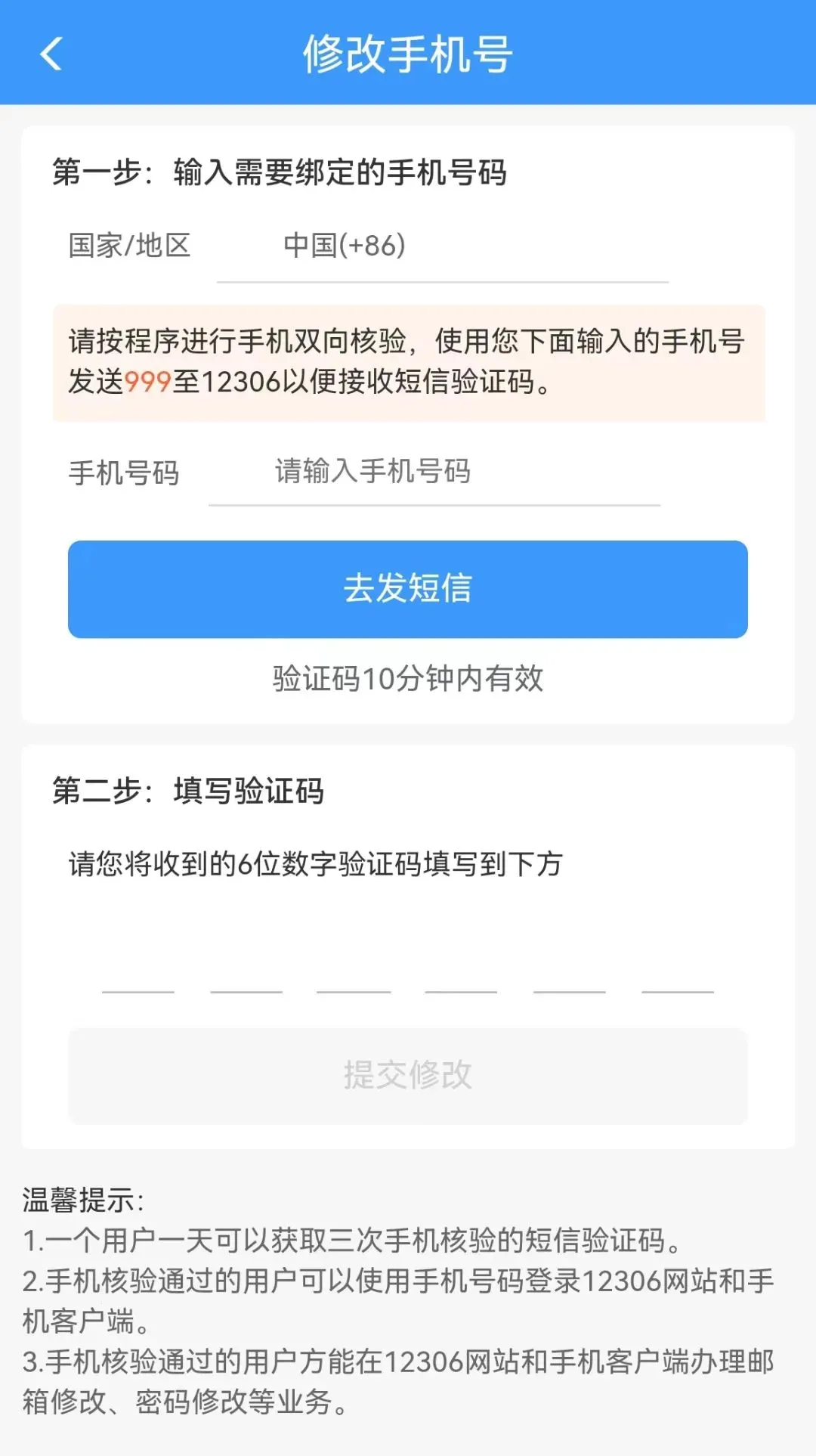Tap the orange SMS instruction banner
Viewport: 816px width, 1456px height.
(408, 363)
